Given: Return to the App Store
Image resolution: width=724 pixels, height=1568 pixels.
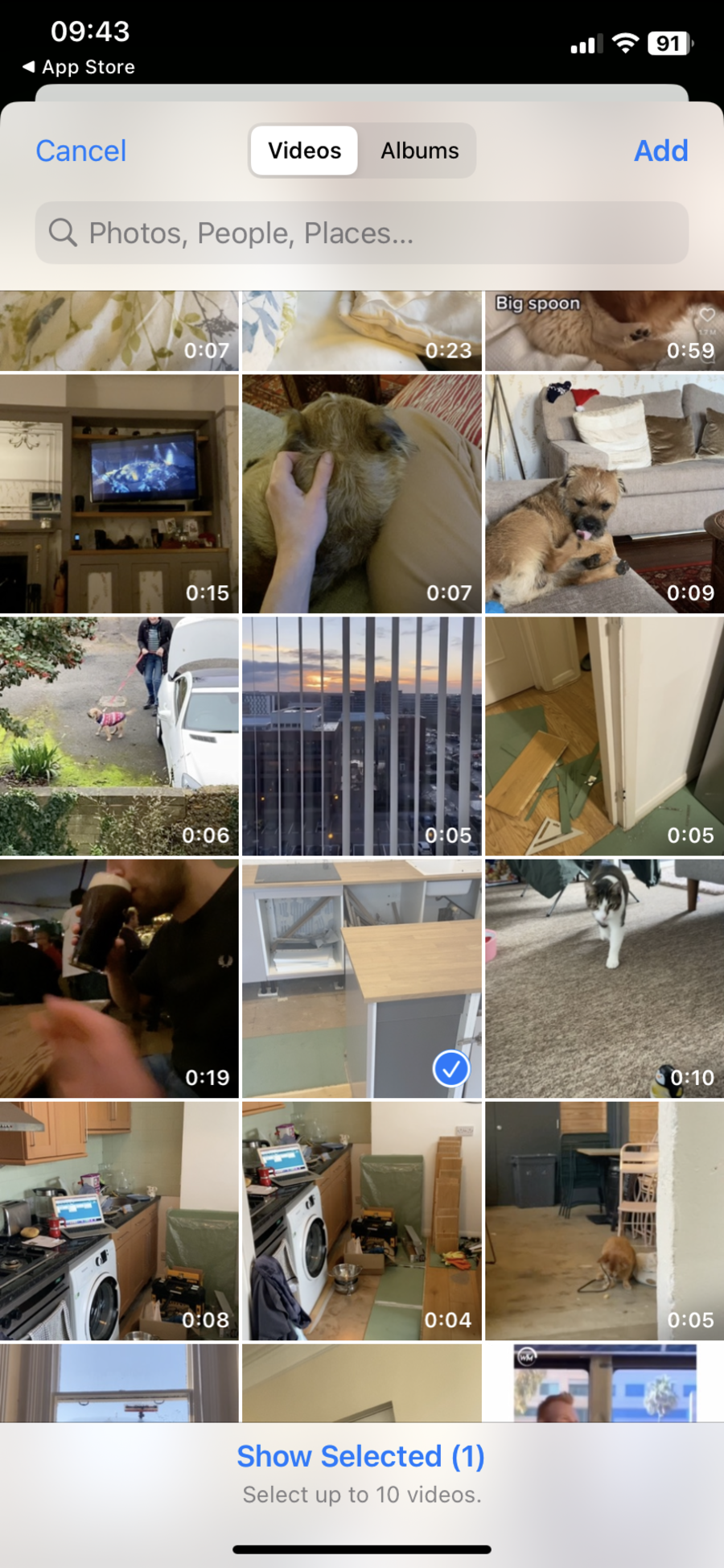Looking at the screenshot, I should (x=79, y=67).
